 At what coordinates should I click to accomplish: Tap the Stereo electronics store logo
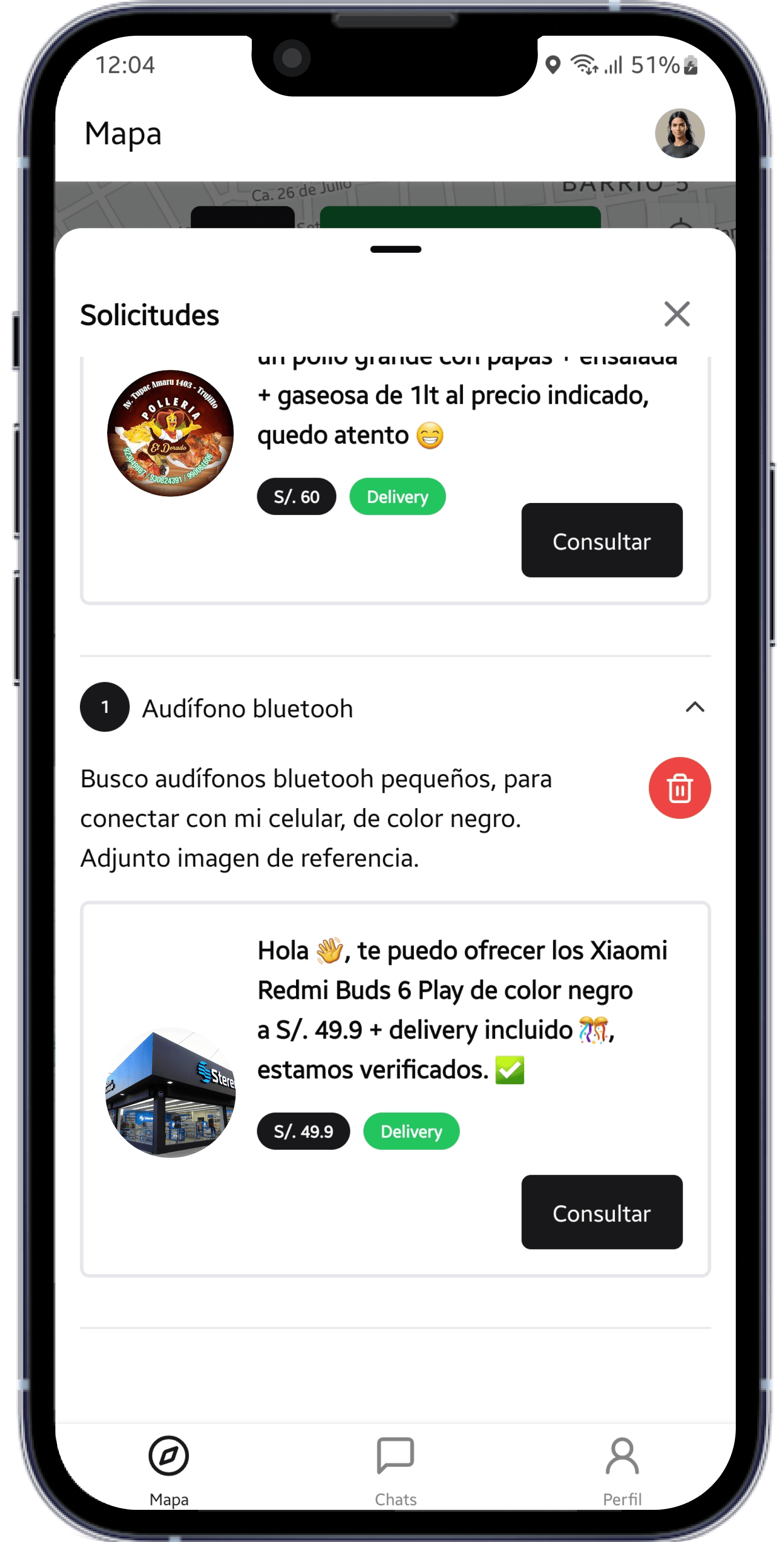(x=169, y=1092)
